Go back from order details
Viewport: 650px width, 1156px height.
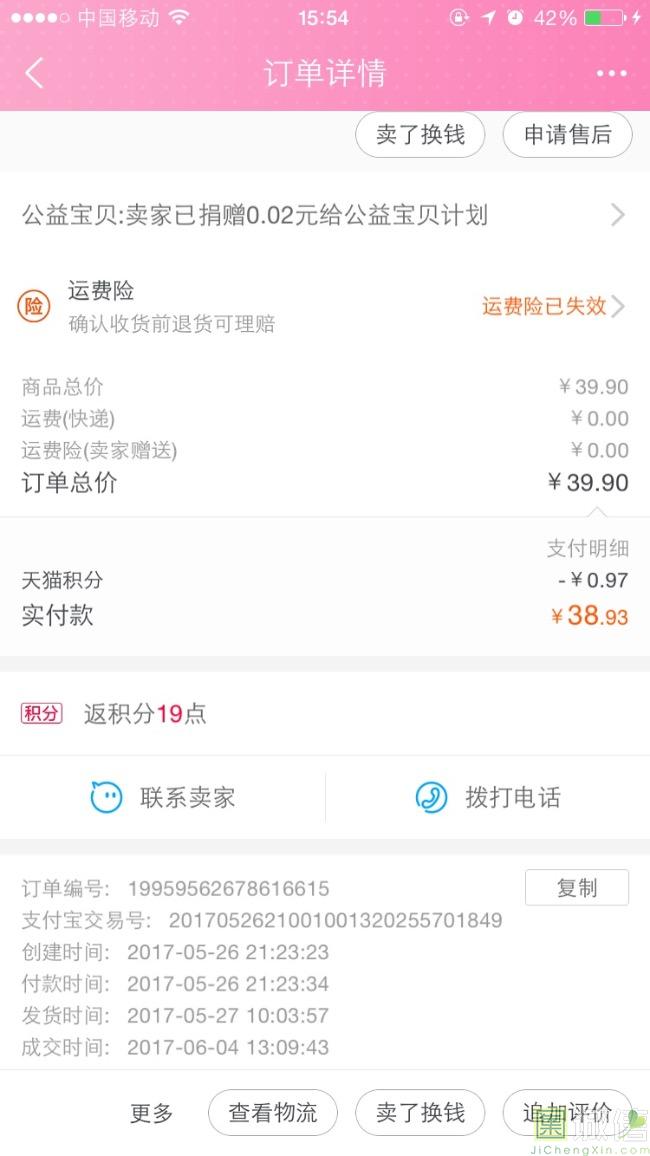35,73
